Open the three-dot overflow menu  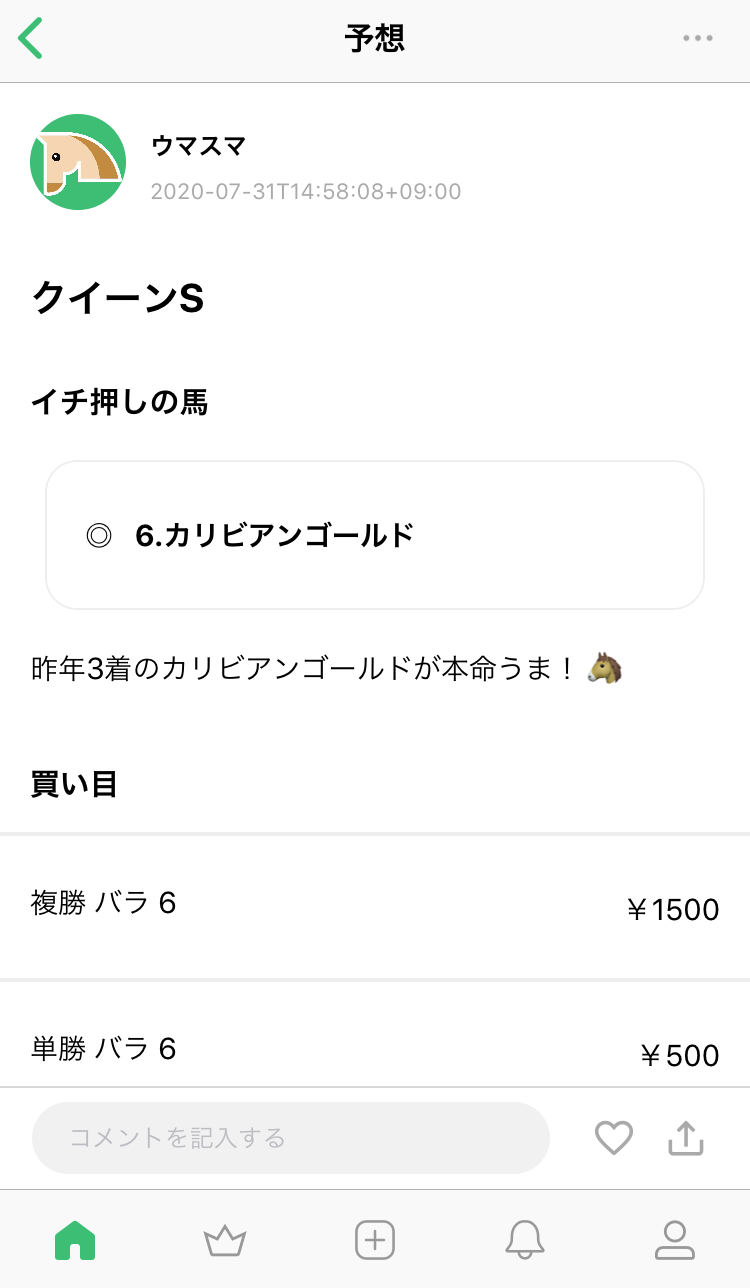(697, 38)
